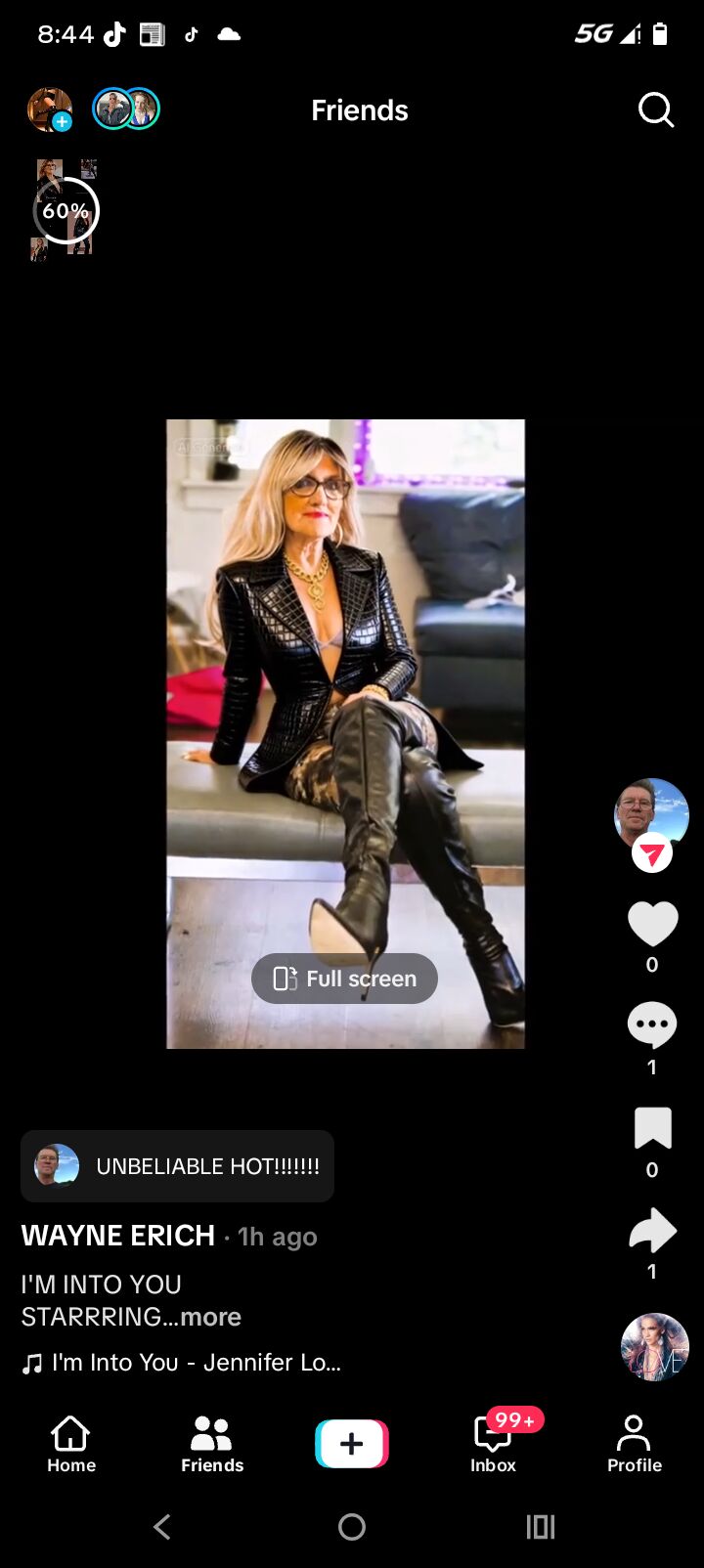This screenshot has width=704, height=1568.
Task: Open the Inbox tab
Action: 493,1443
